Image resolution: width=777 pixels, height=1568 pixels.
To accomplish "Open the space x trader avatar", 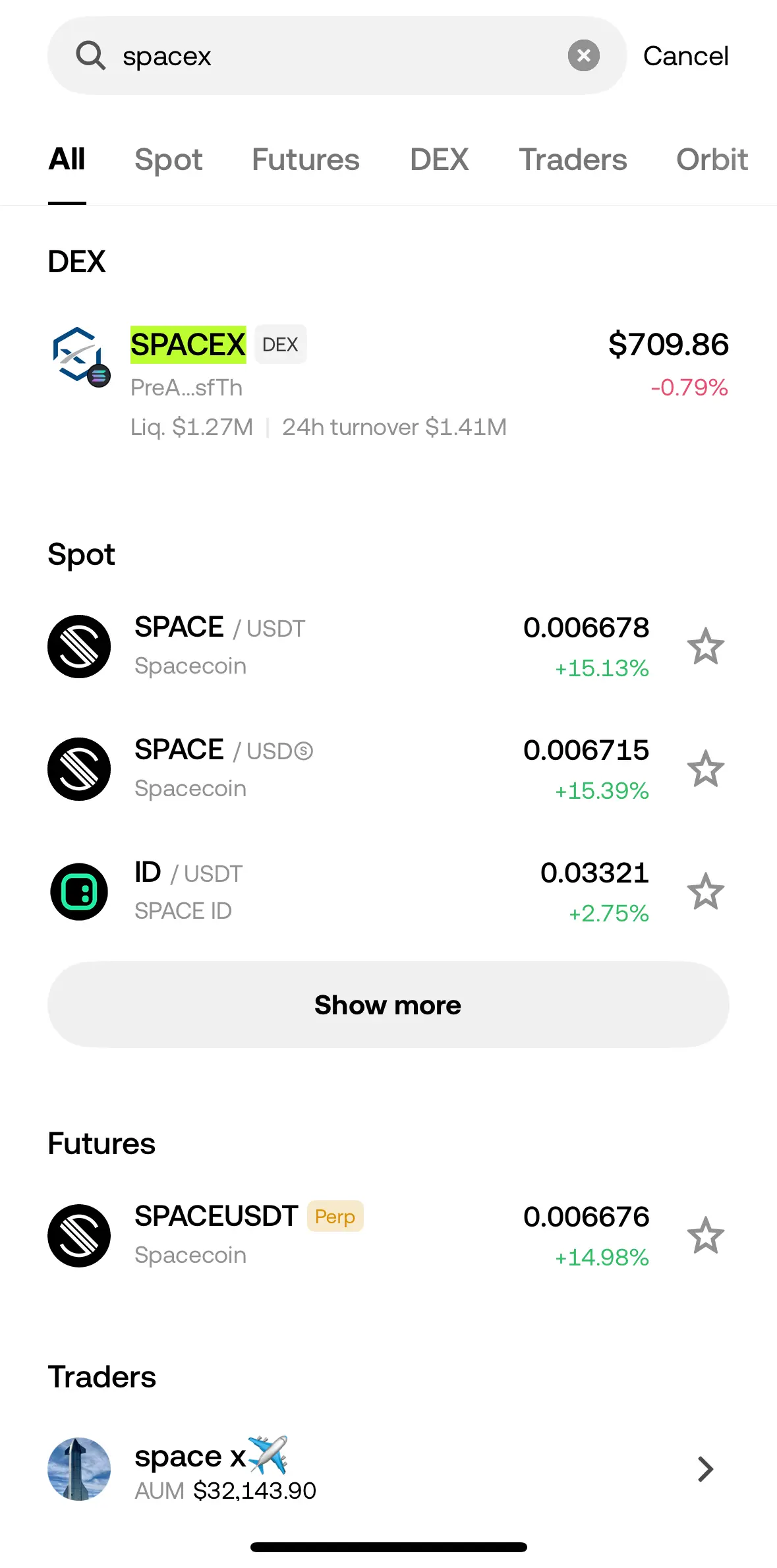I will click(79, 1469).
